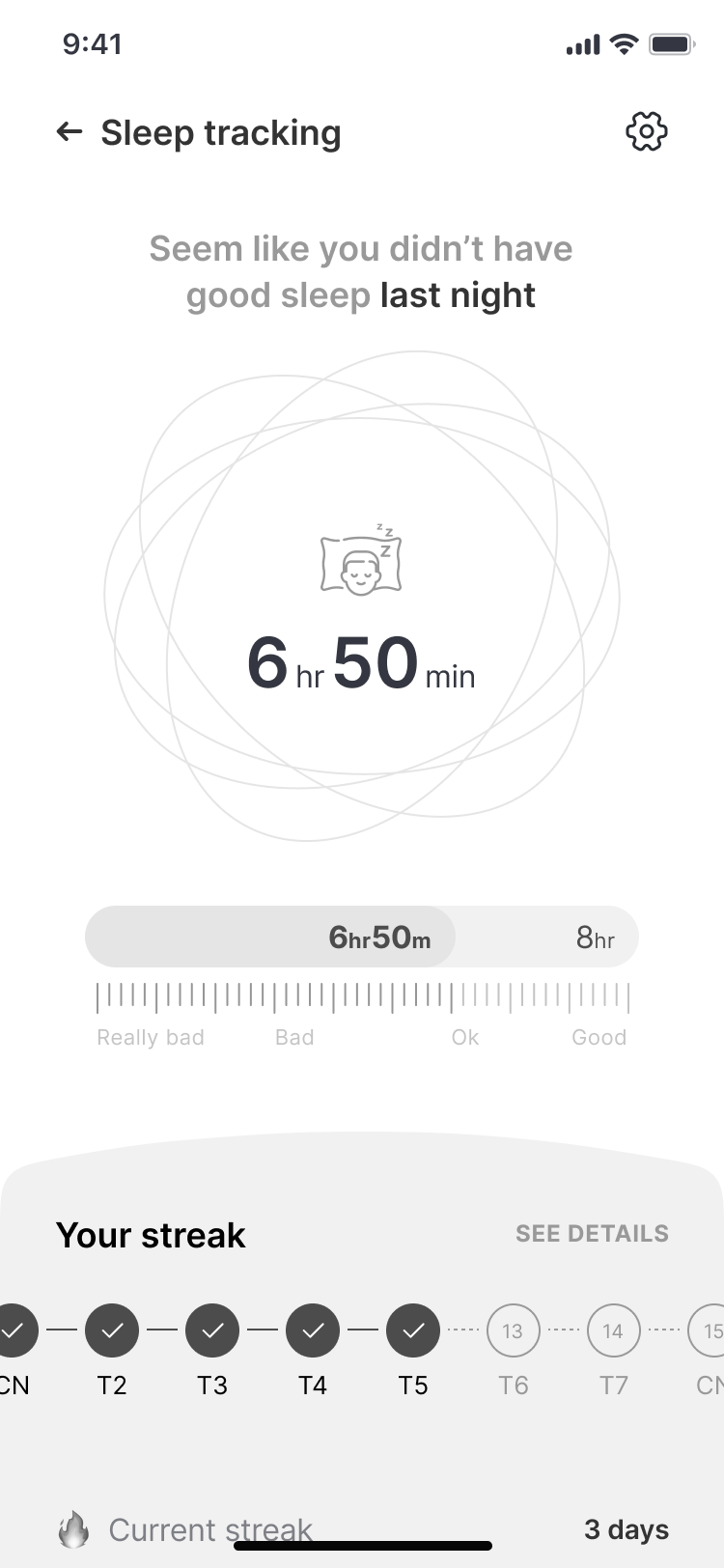Select the T3 streak day

212,1330
